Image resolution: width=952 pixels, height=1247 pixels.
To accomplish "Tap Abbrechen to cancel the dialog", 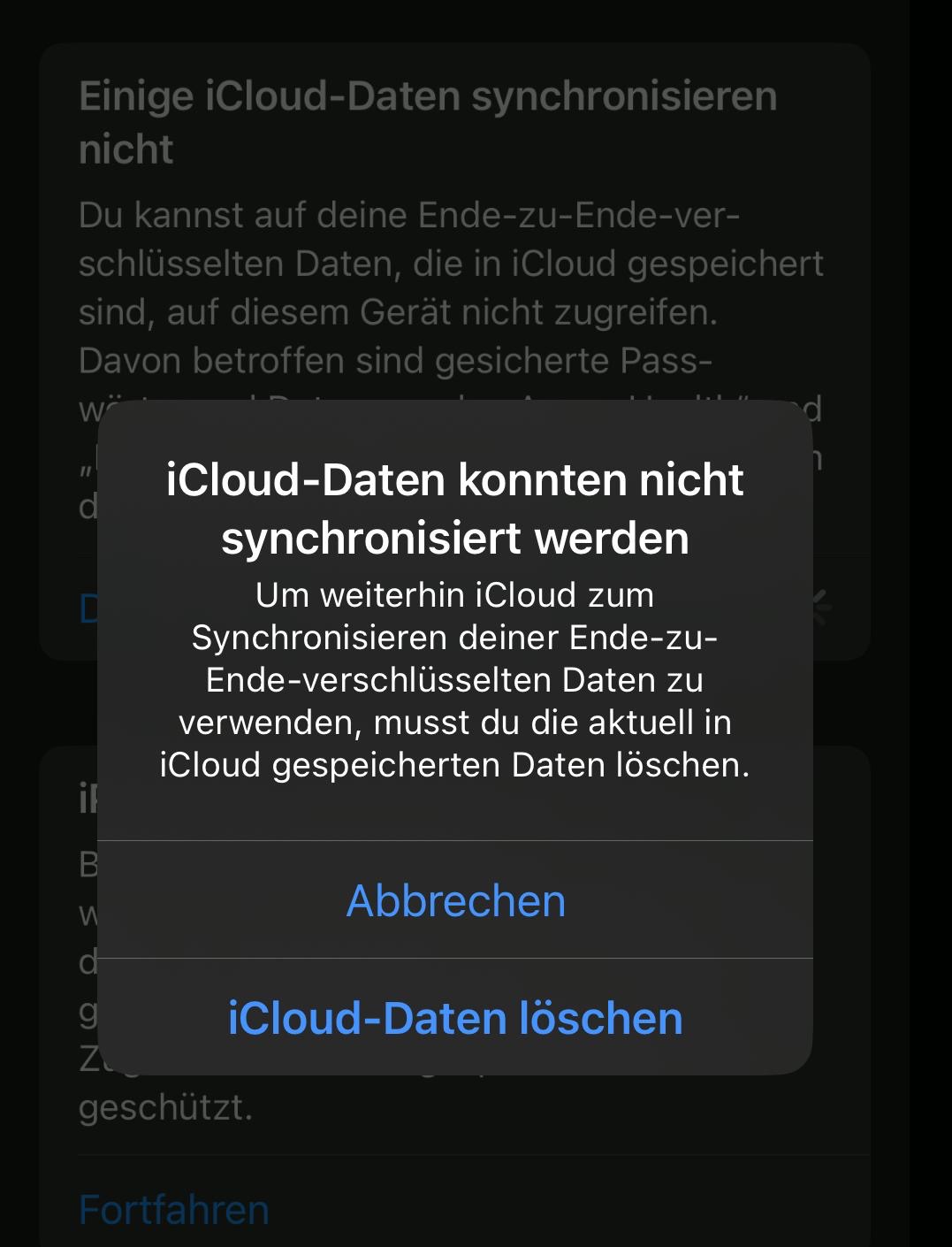I will [x=455, y=900].
